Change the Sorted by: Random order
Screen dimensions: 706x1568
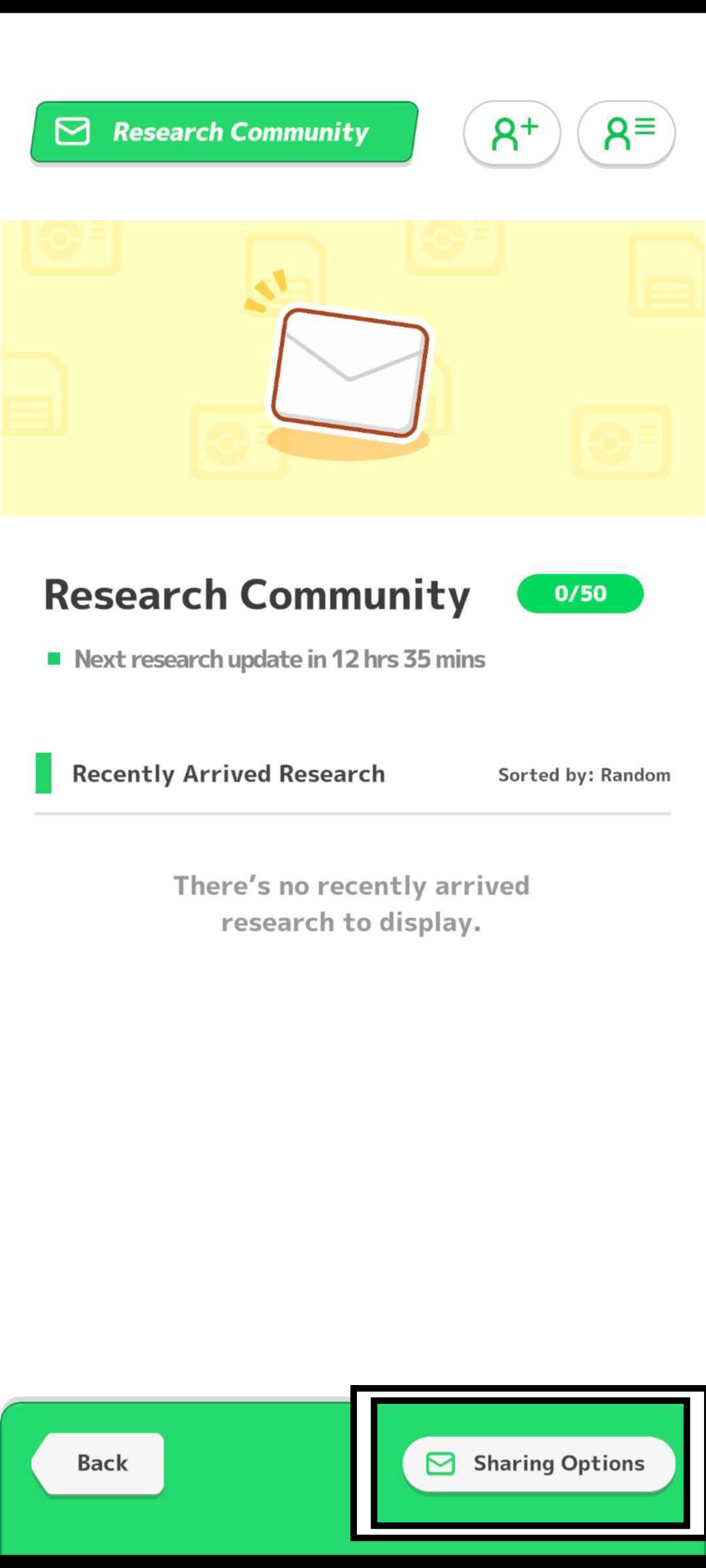point(584,775)
